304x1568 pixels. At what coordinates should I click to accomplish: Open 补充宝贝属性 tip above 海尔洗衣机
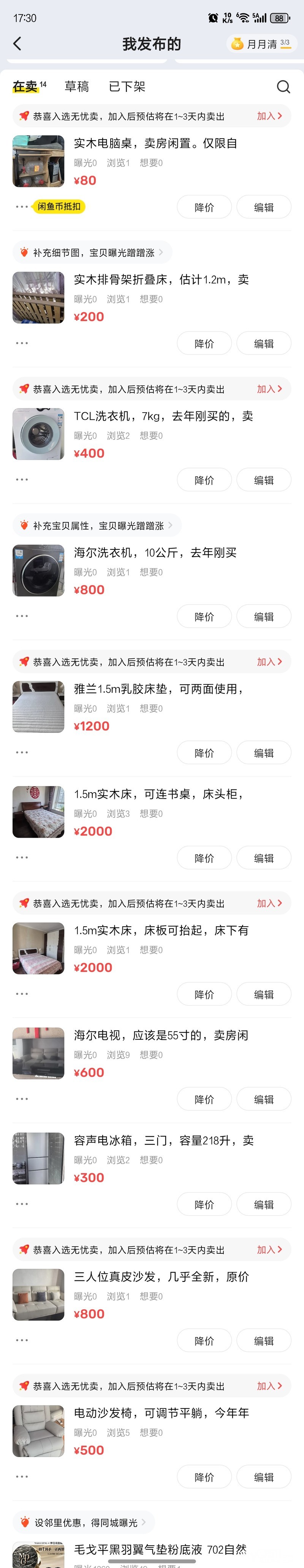(x=98, y=525)
